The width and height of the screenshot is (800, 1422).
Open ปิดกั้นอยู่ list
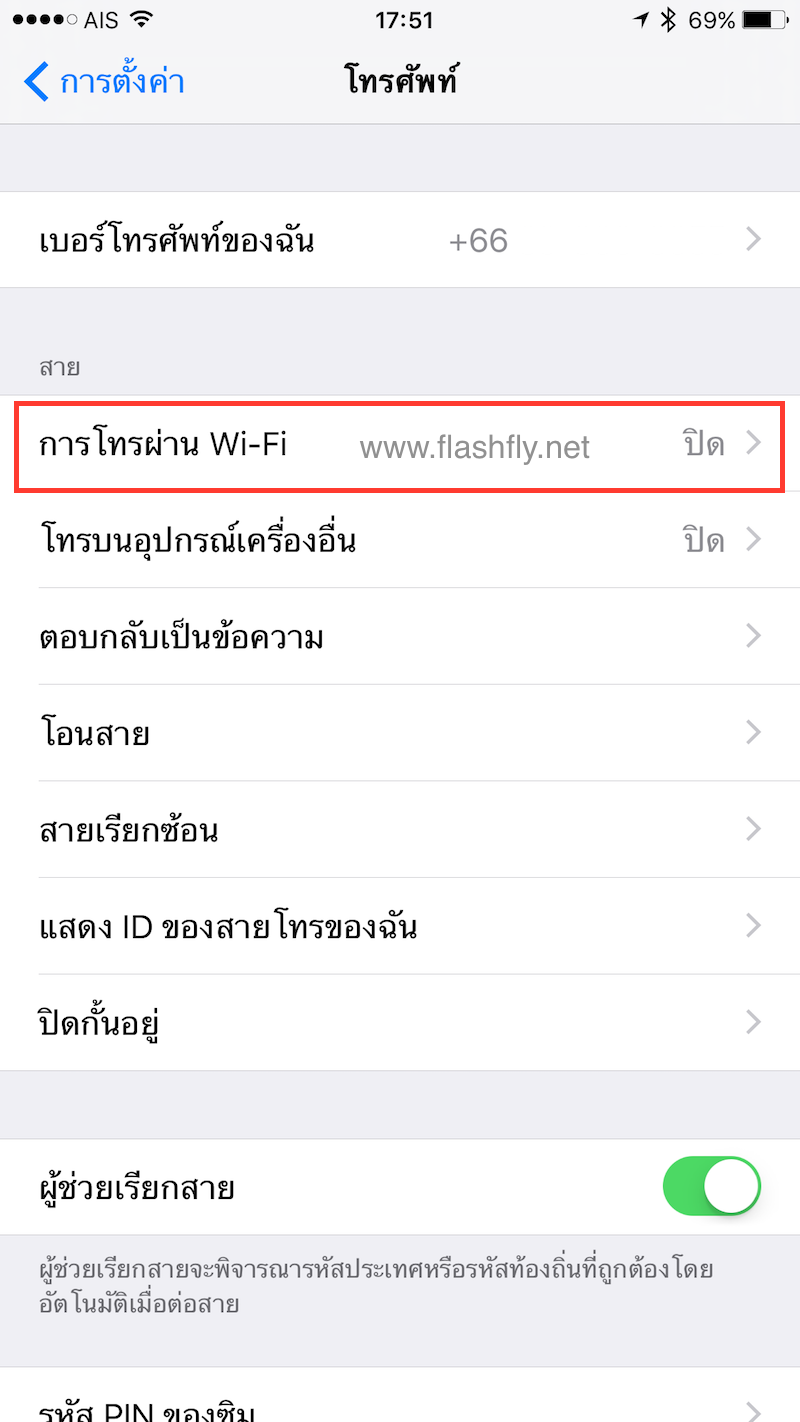tap(400, 1023)
